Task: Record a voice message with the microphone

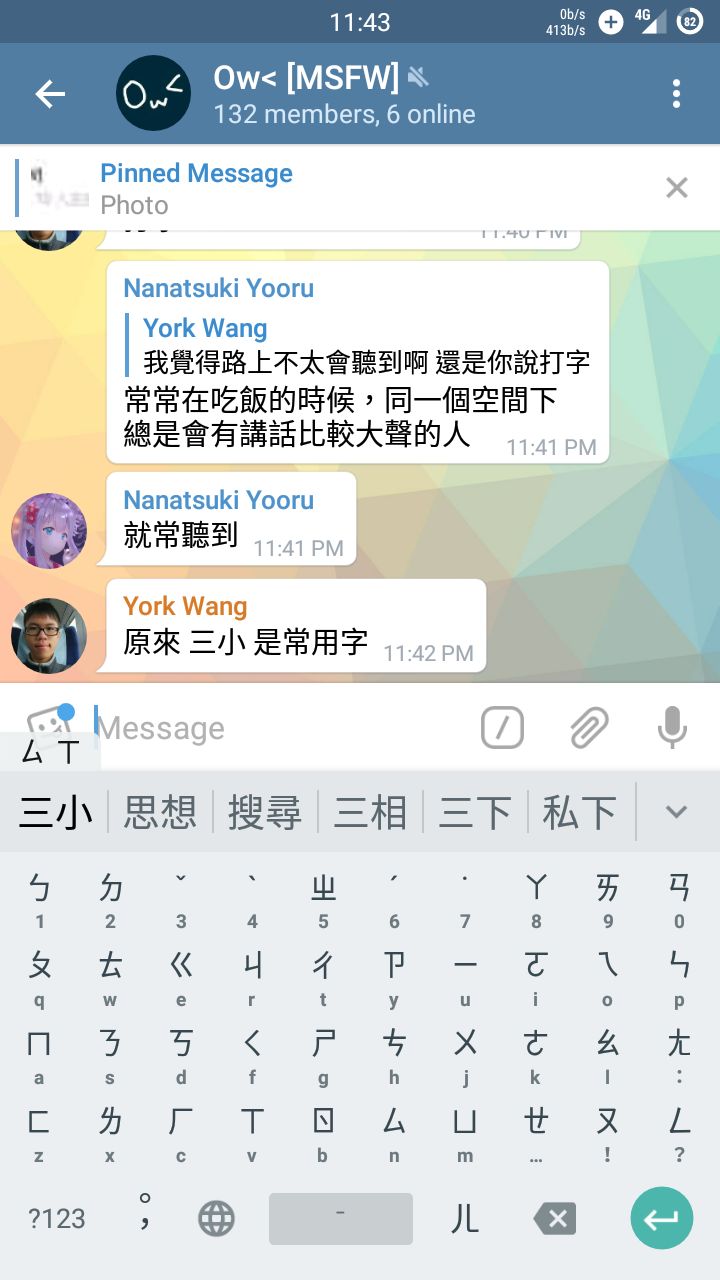Action: (x=672, y=728)
